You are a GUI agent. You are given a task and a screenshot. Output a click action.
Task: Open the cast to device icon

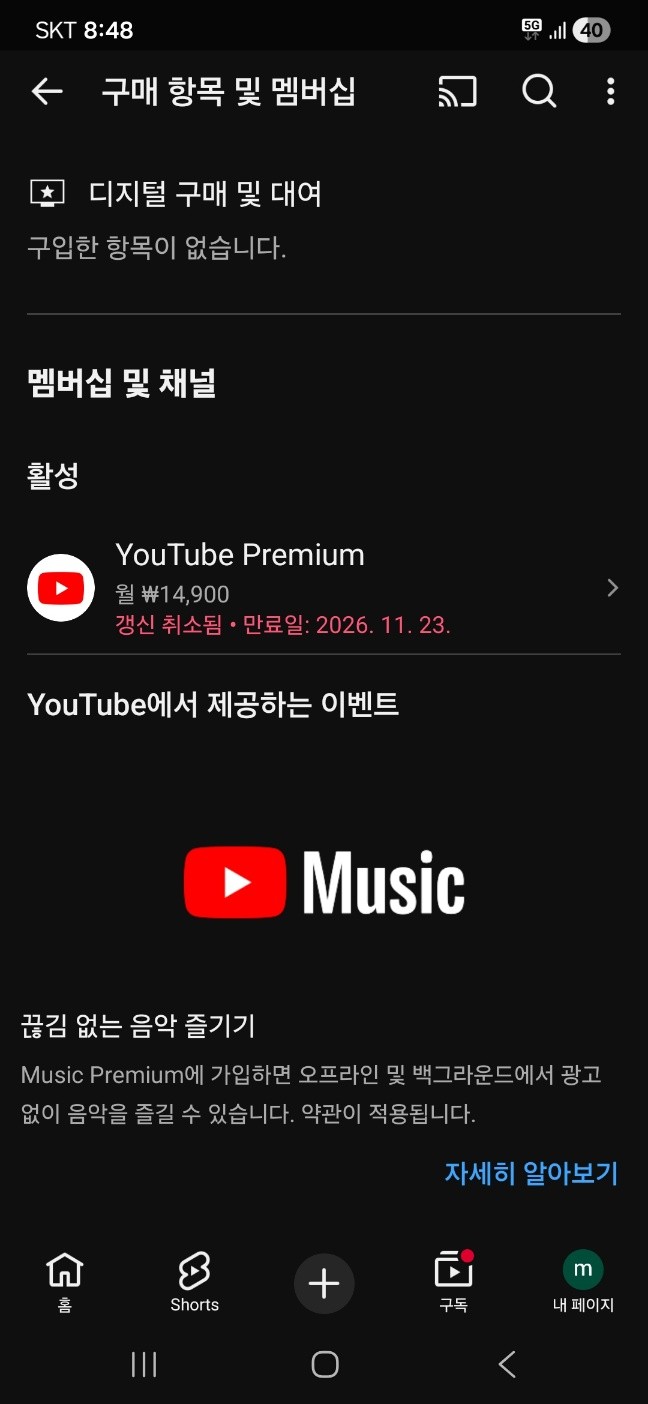(457, 92)
